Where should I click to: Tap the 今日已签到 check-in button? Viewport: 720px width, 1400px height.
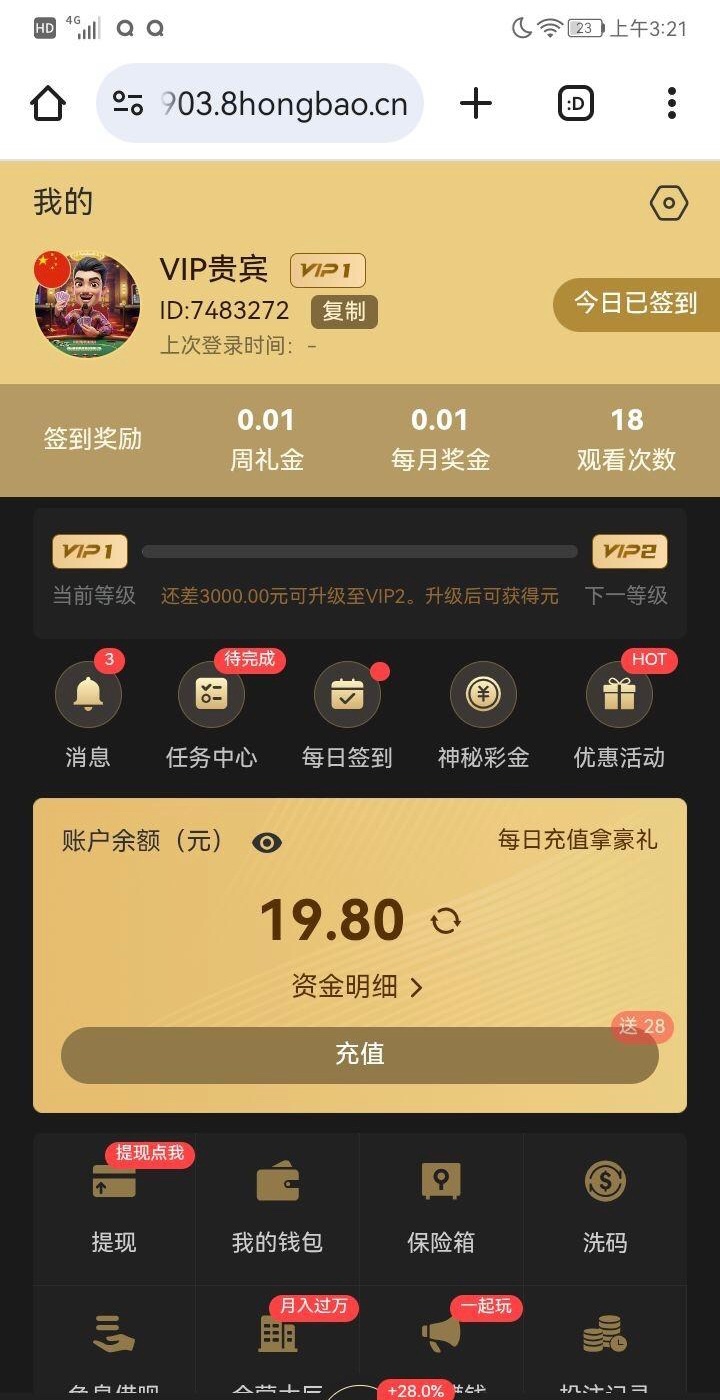click(x=636, y=303)
